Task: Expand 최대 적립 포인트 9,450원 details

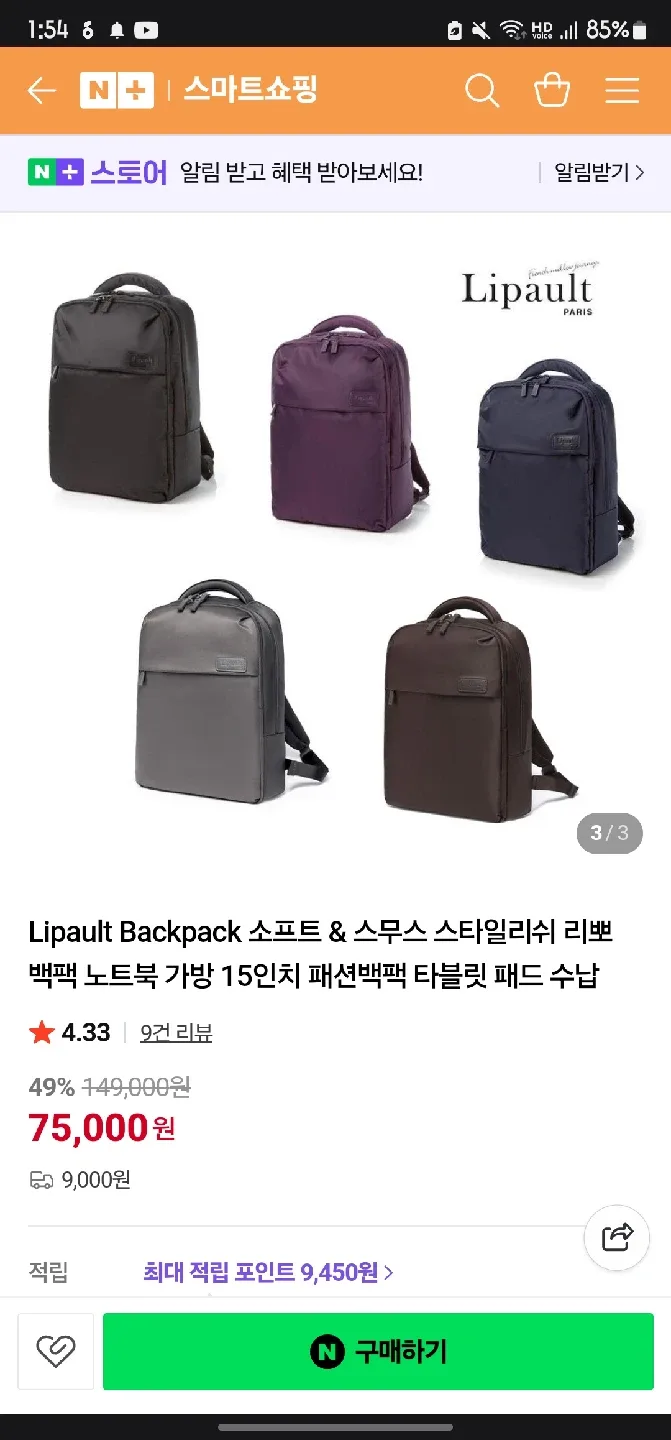Action: (x=268, y=1272)
